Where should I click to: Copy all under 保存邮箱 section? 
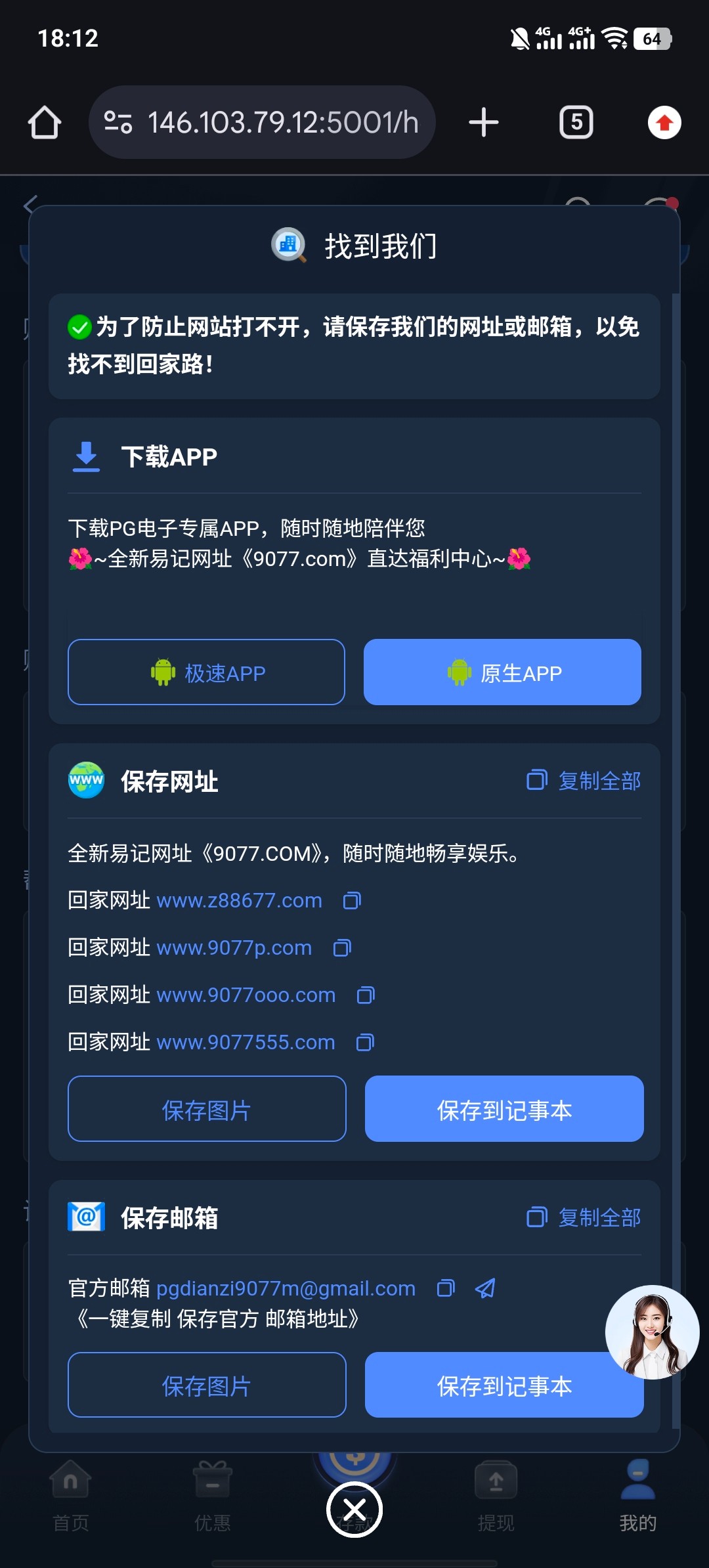[584, 1218]
